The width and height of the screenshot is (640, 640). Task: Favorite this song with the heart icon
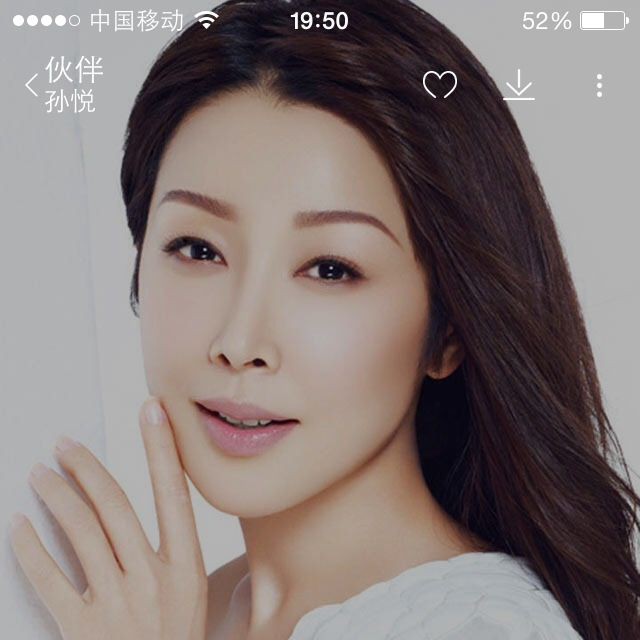point(439,85)
